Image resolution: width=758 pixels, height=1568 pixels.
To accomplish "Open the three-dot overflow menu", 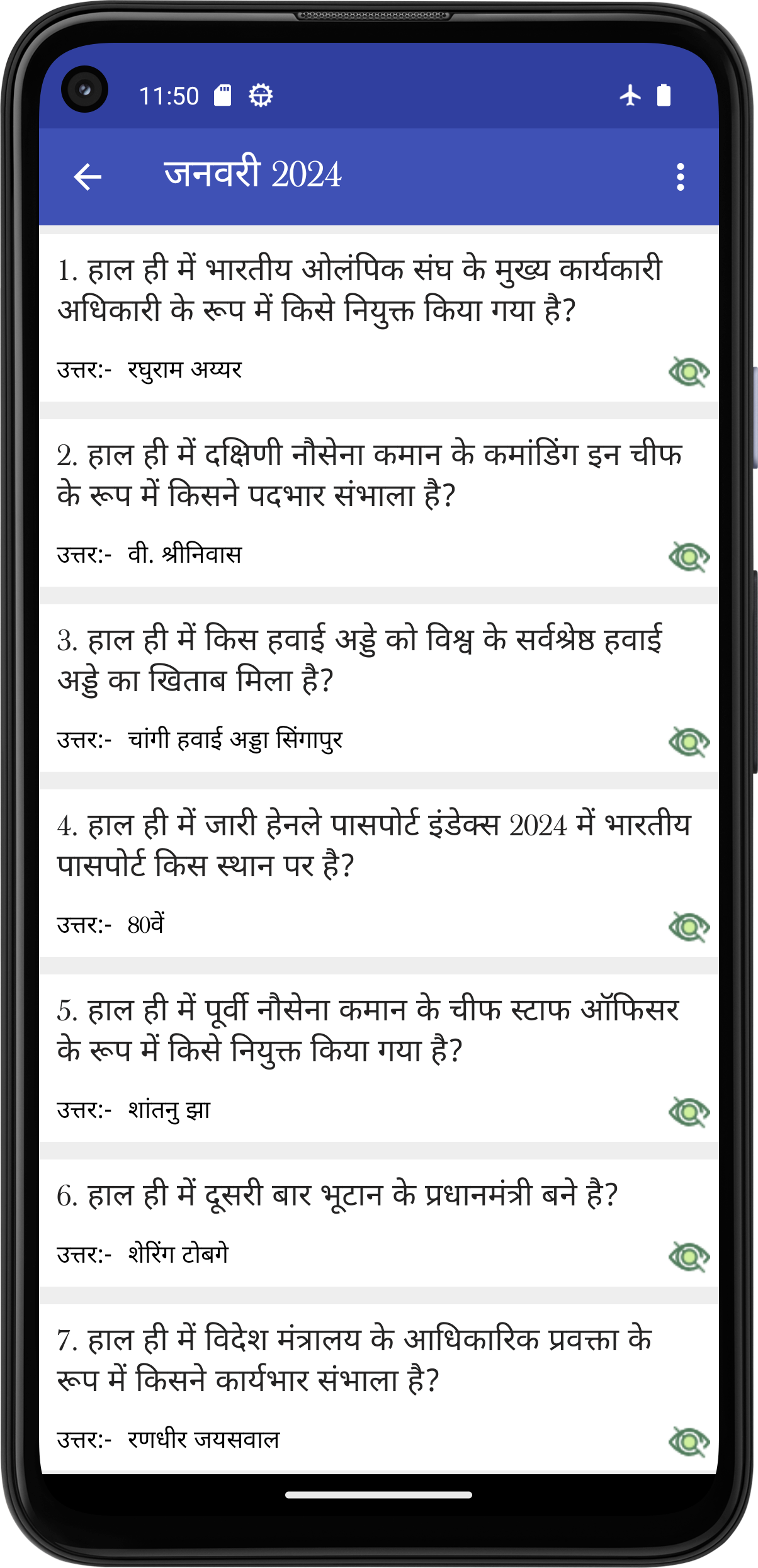I will point(680,177).
